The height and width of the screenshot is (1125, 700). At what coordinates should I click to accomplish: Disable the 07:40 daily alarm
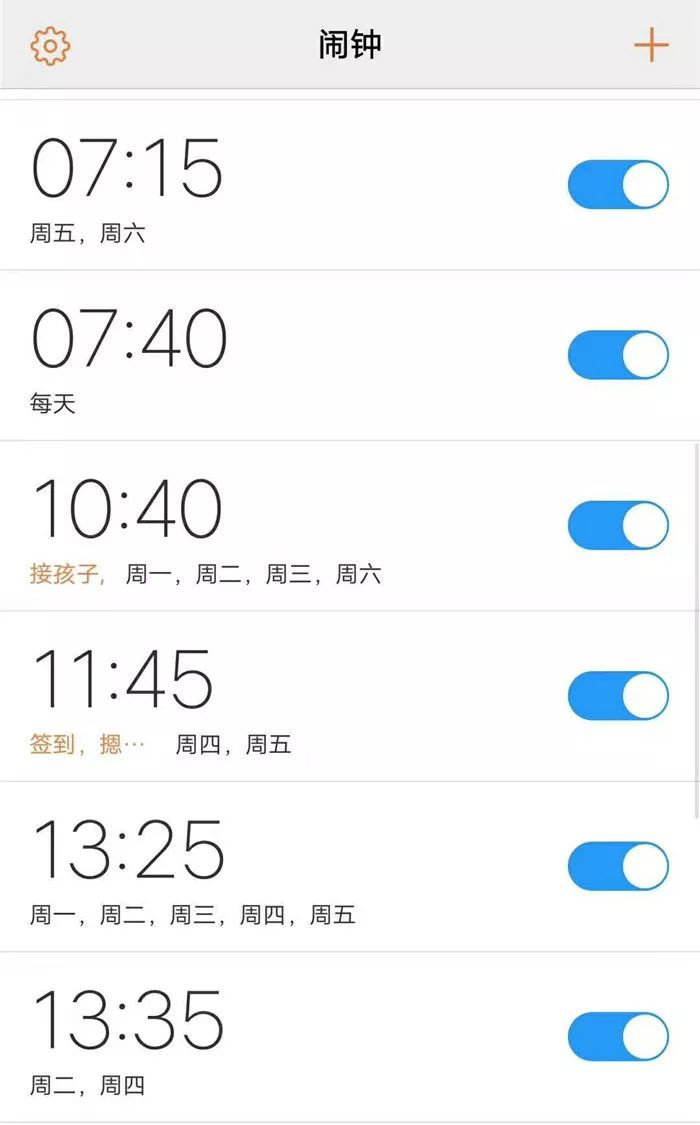618,355
